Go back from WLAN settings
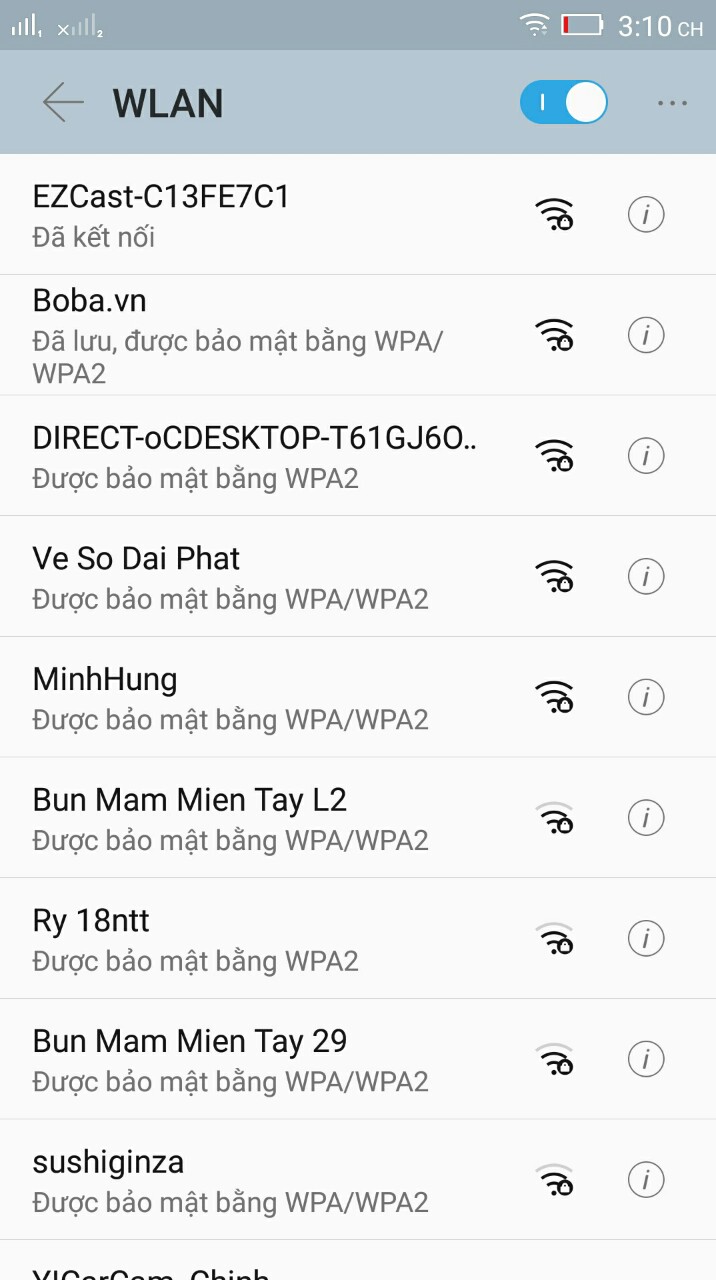 62,103
